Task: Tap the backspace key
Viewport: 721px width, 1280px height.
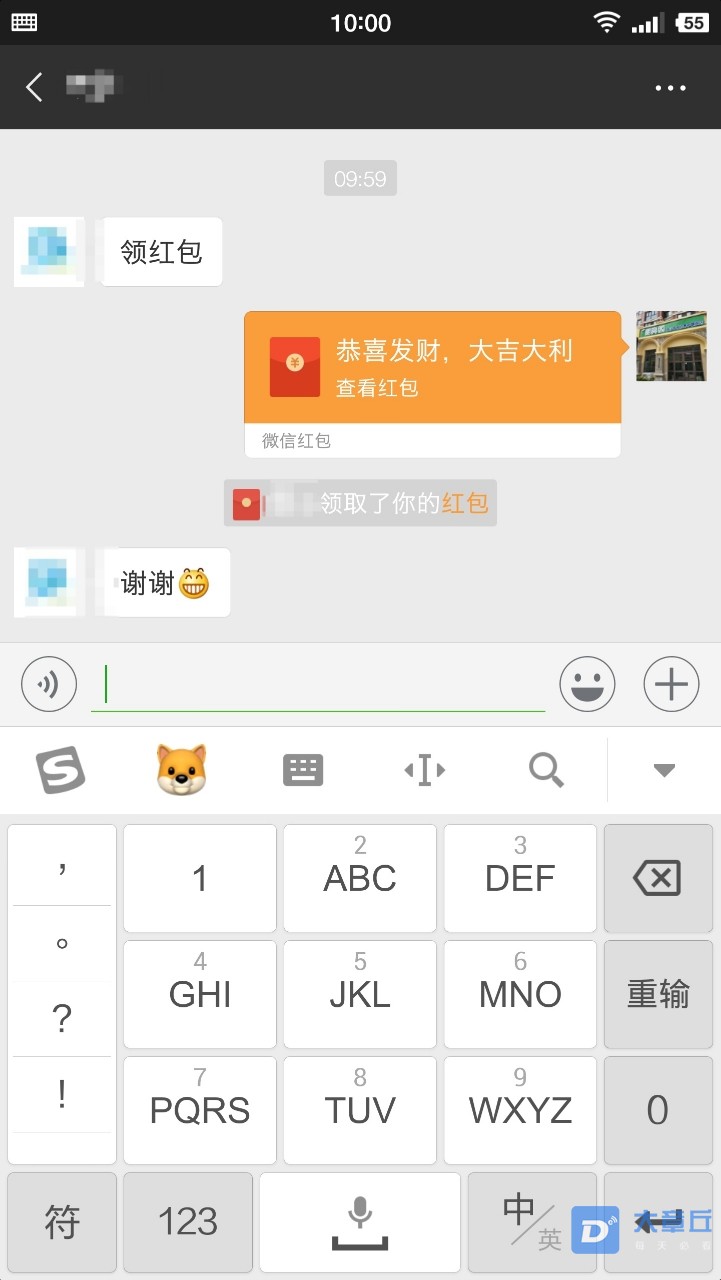Action: tap(657, 879)
